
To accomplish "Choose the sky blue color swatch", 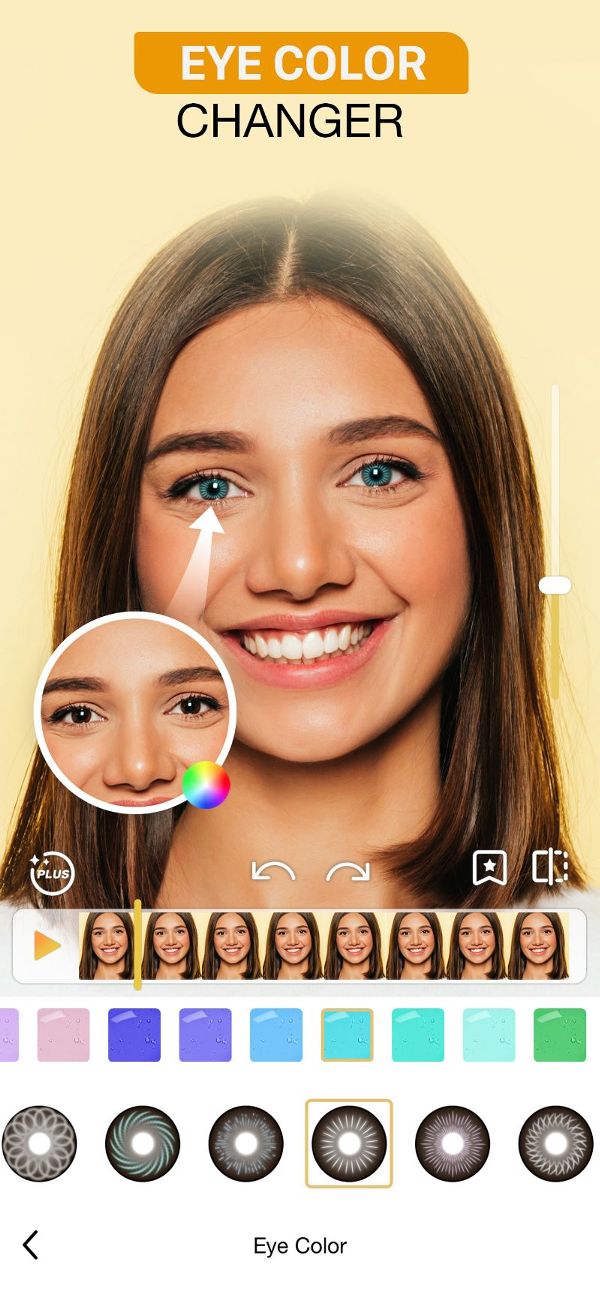I will click(x=276, y=1034).
